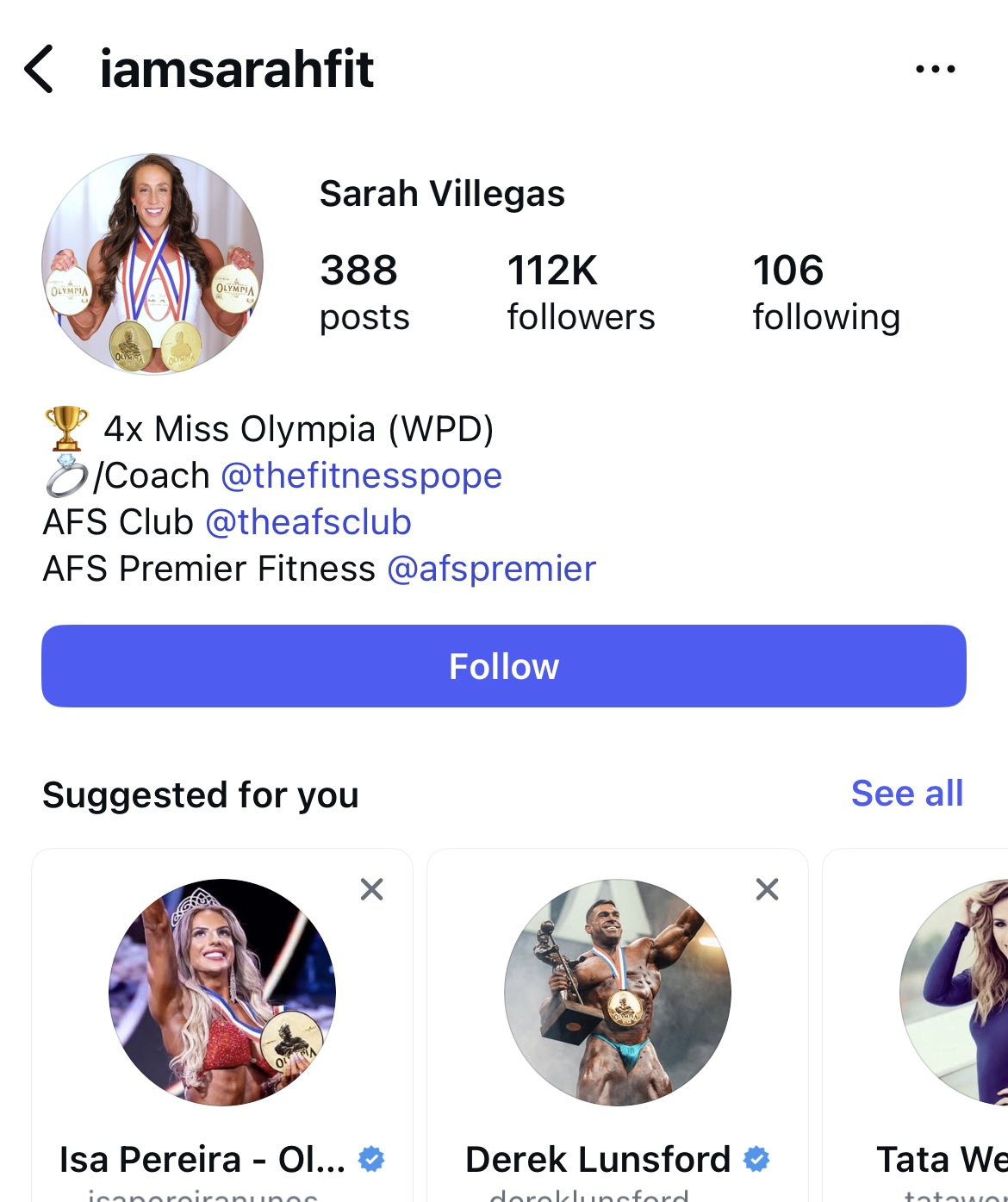This screenshot has height=1202, width=1008.
Task: Show the 106 following accounts
Action: [x=825, y=291]
